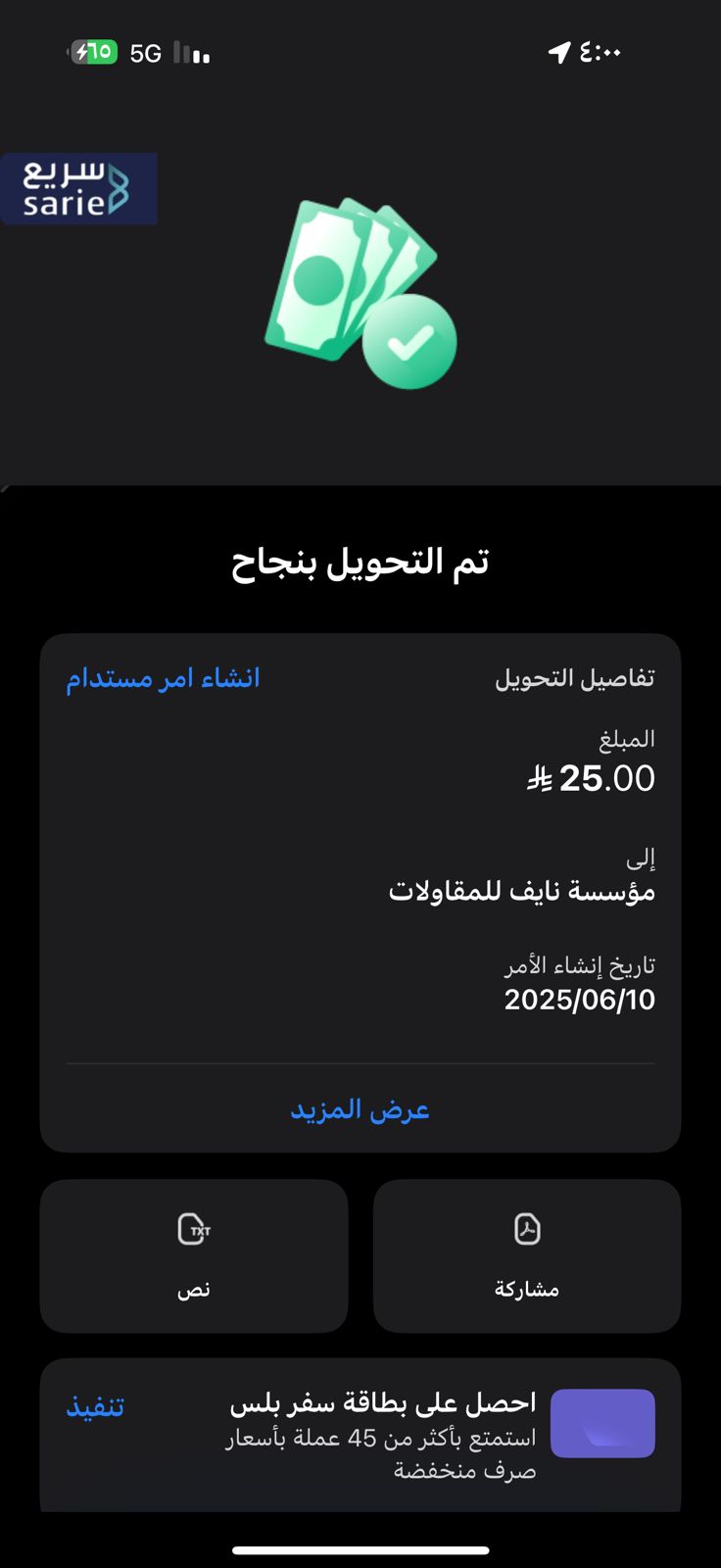Export the receipt as text via نص
The image size is (721, 1568).
click(x=194, y=1256)
